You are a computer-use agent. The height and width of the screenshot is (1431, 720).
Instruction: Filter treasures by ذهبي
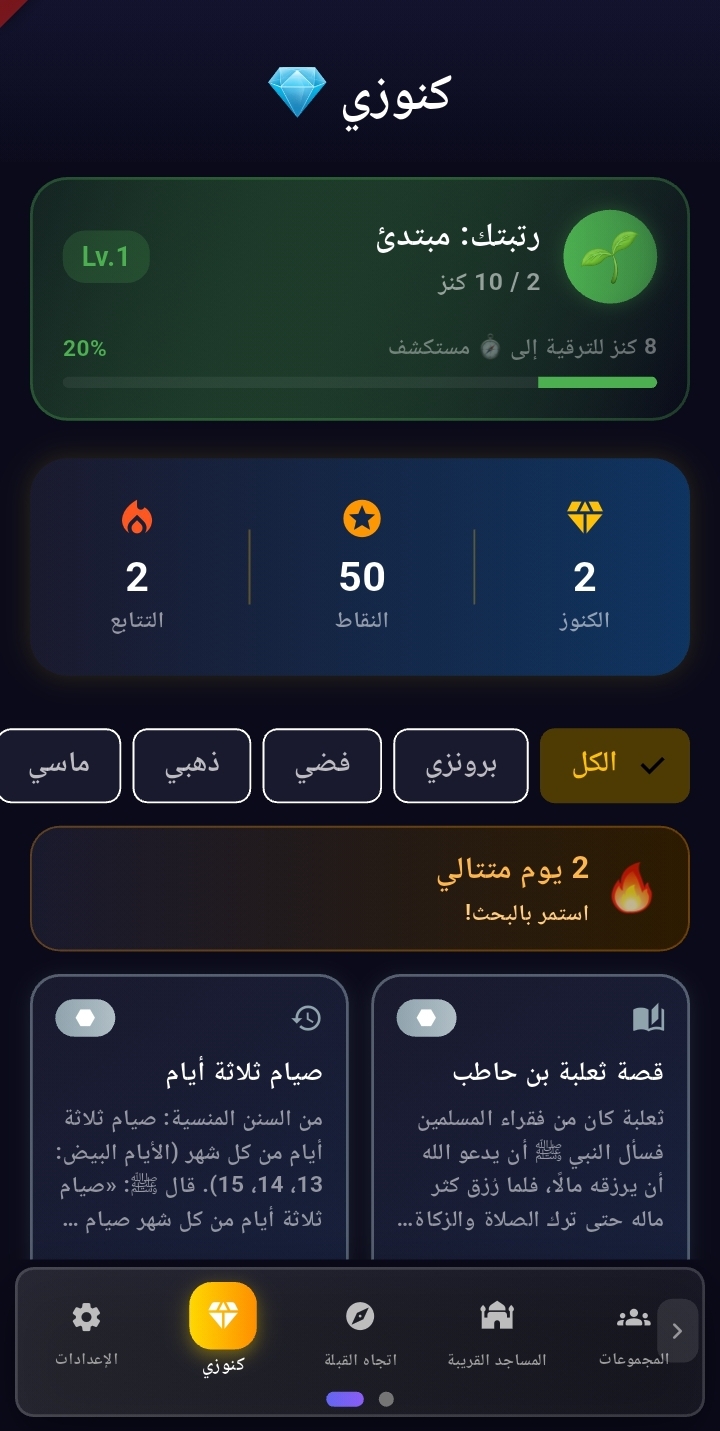(x=191, y=765)
